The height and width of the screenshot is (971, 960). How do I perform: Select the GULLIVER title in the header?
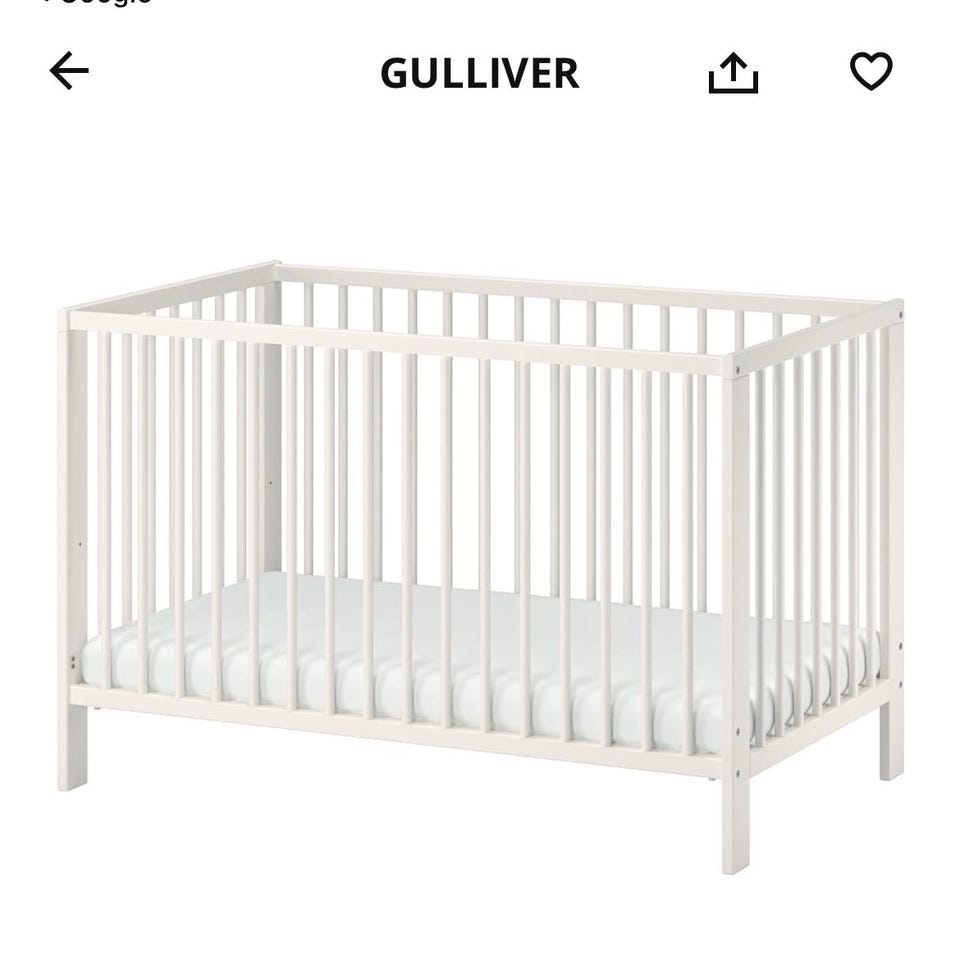[x=478, y=73]
